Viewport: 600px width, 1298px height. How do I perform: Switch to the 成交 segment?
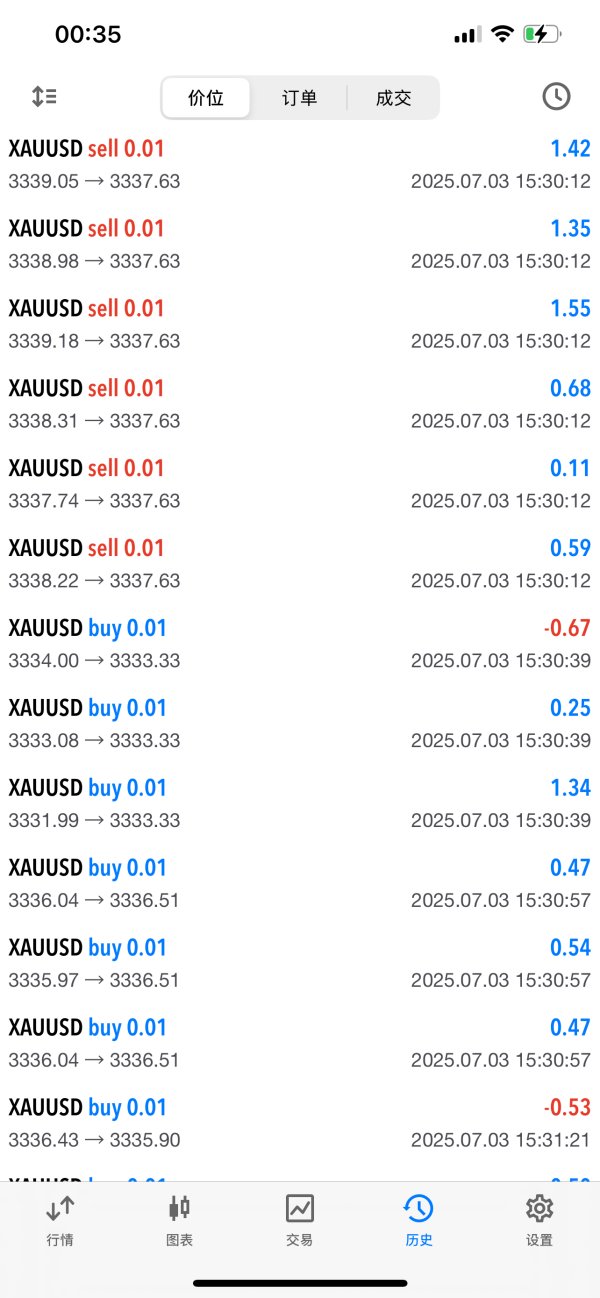tap(393, 98)
